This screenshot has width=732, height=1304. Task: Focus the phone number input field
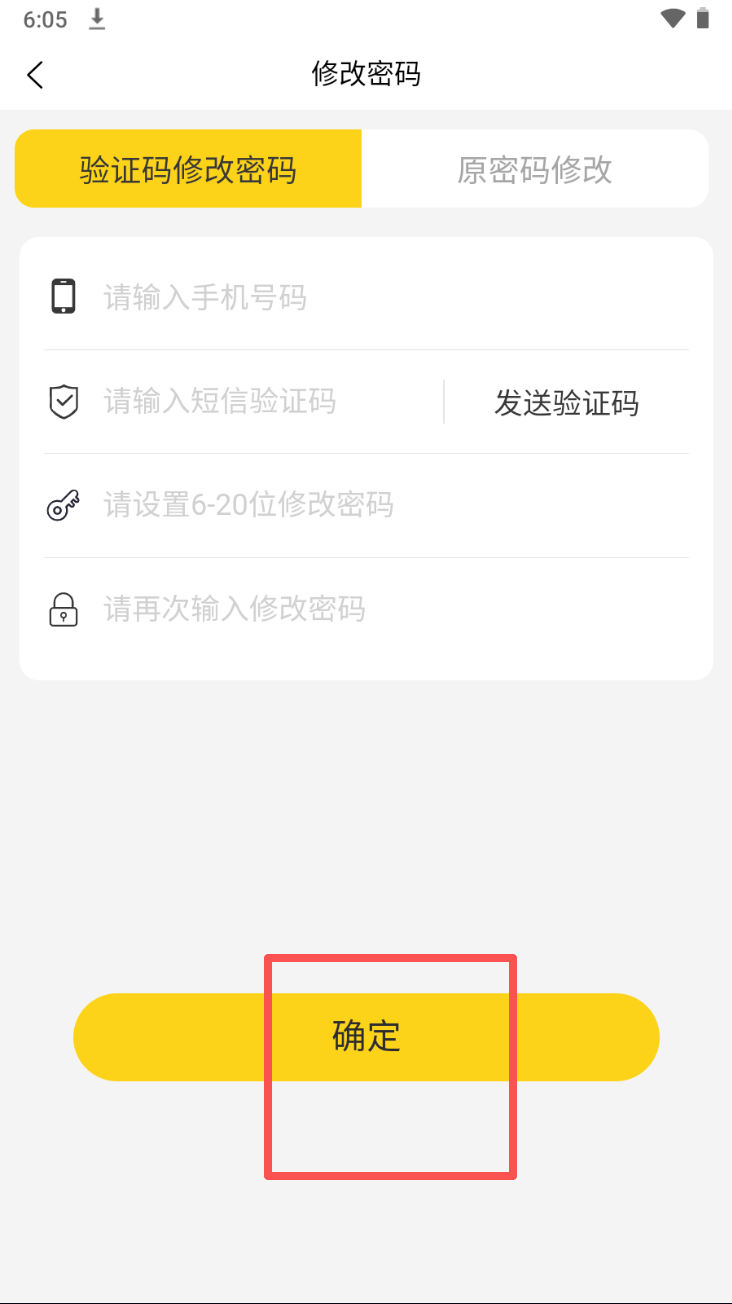point(380,298)
